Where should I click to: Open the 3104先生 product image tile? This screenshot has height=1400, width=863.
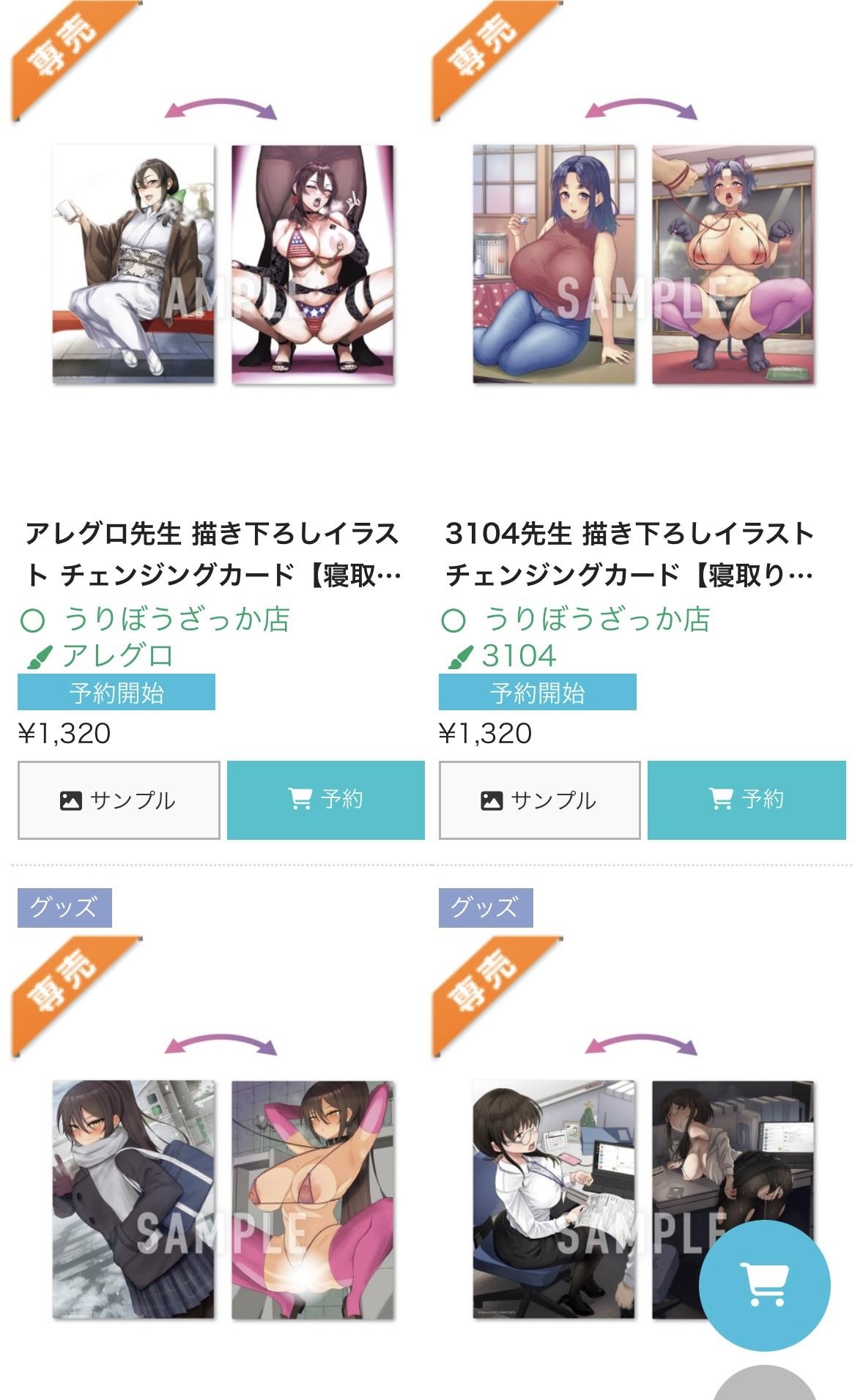click(x=643, y=264)
